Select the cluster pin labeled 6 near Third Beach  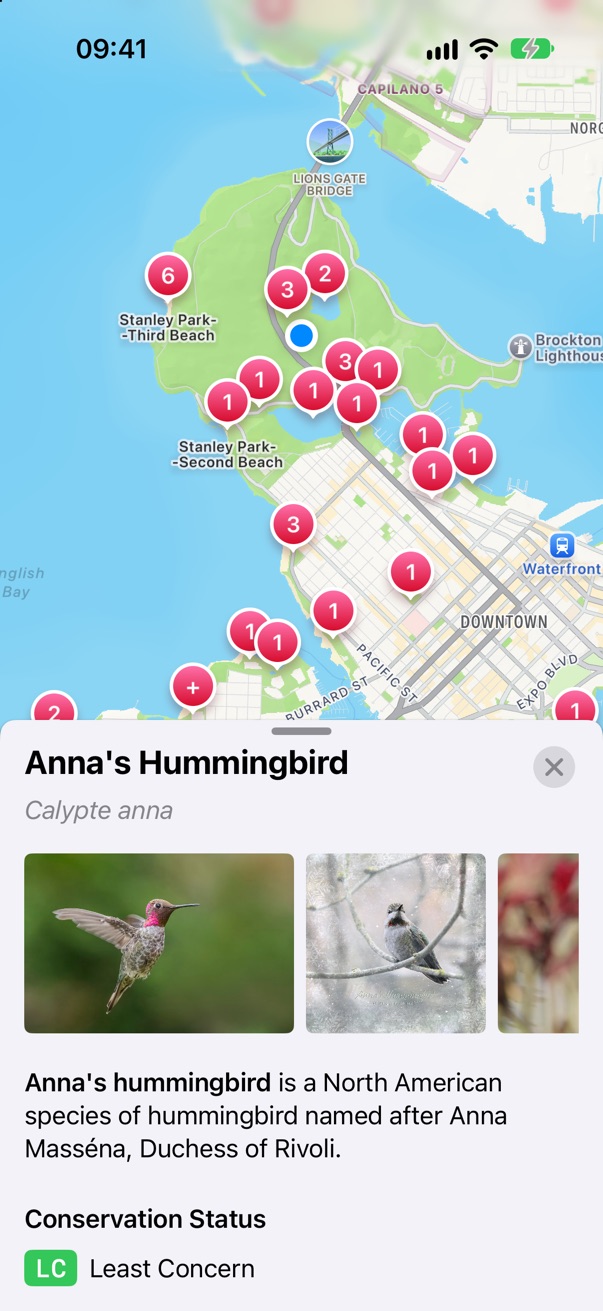click(168, 277)
